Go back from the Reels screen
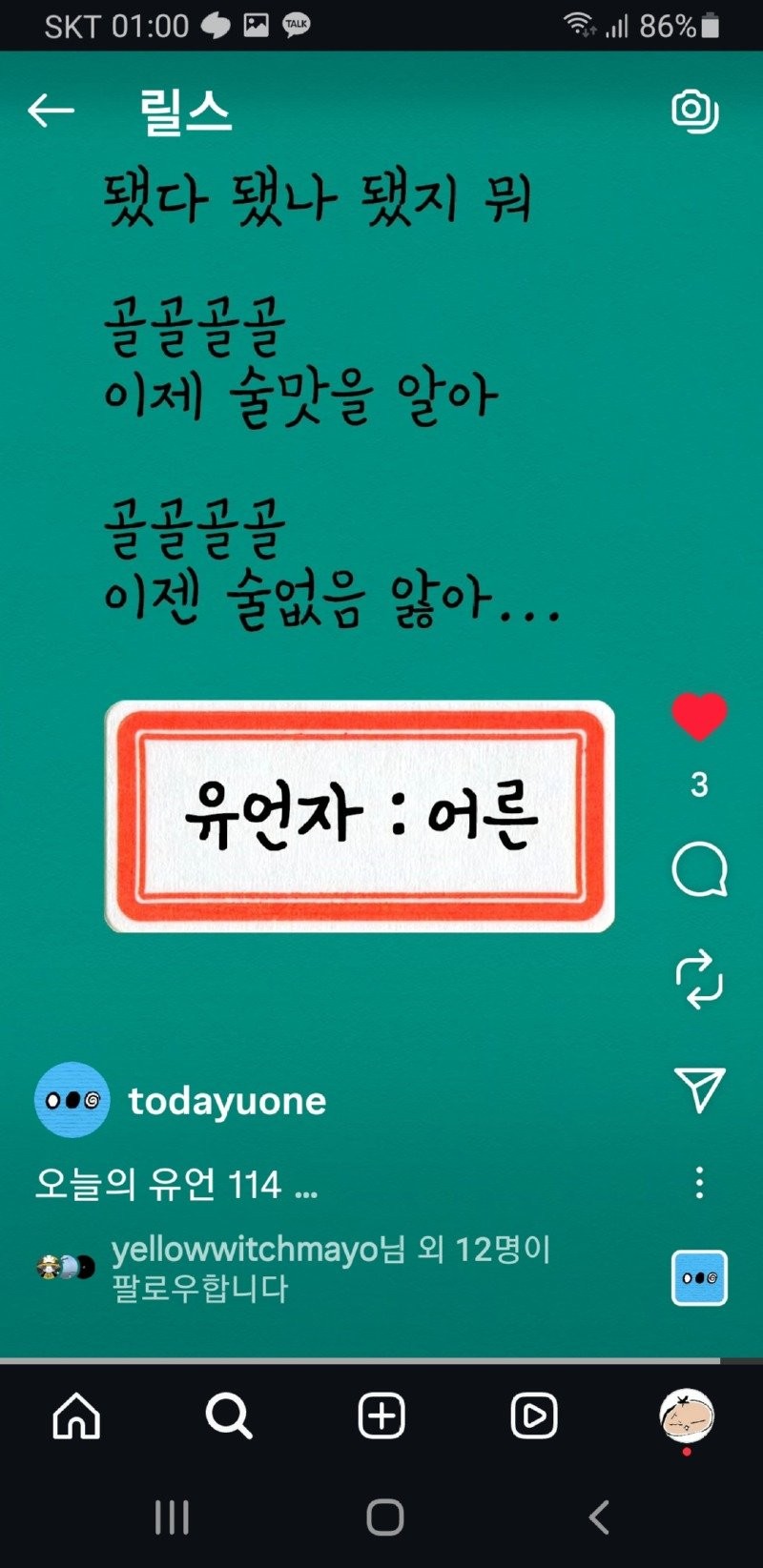The width and height of the screenshot is (763, 1568). (x=51, y=111)
